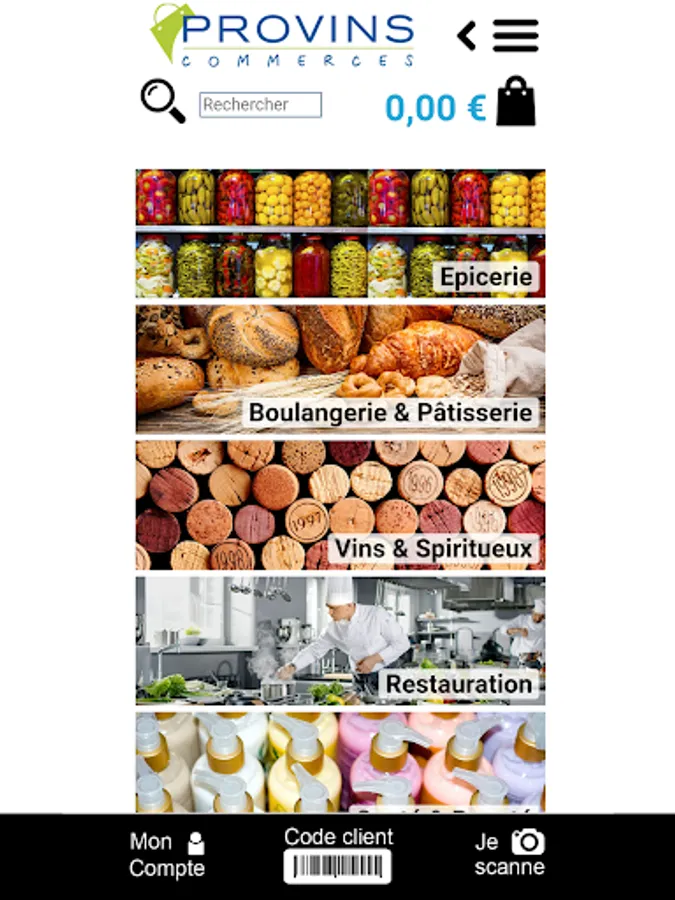The height and width of the screenshot is (900, 675).
Task: Show the Code client barcode
Action: coord(338,855)
